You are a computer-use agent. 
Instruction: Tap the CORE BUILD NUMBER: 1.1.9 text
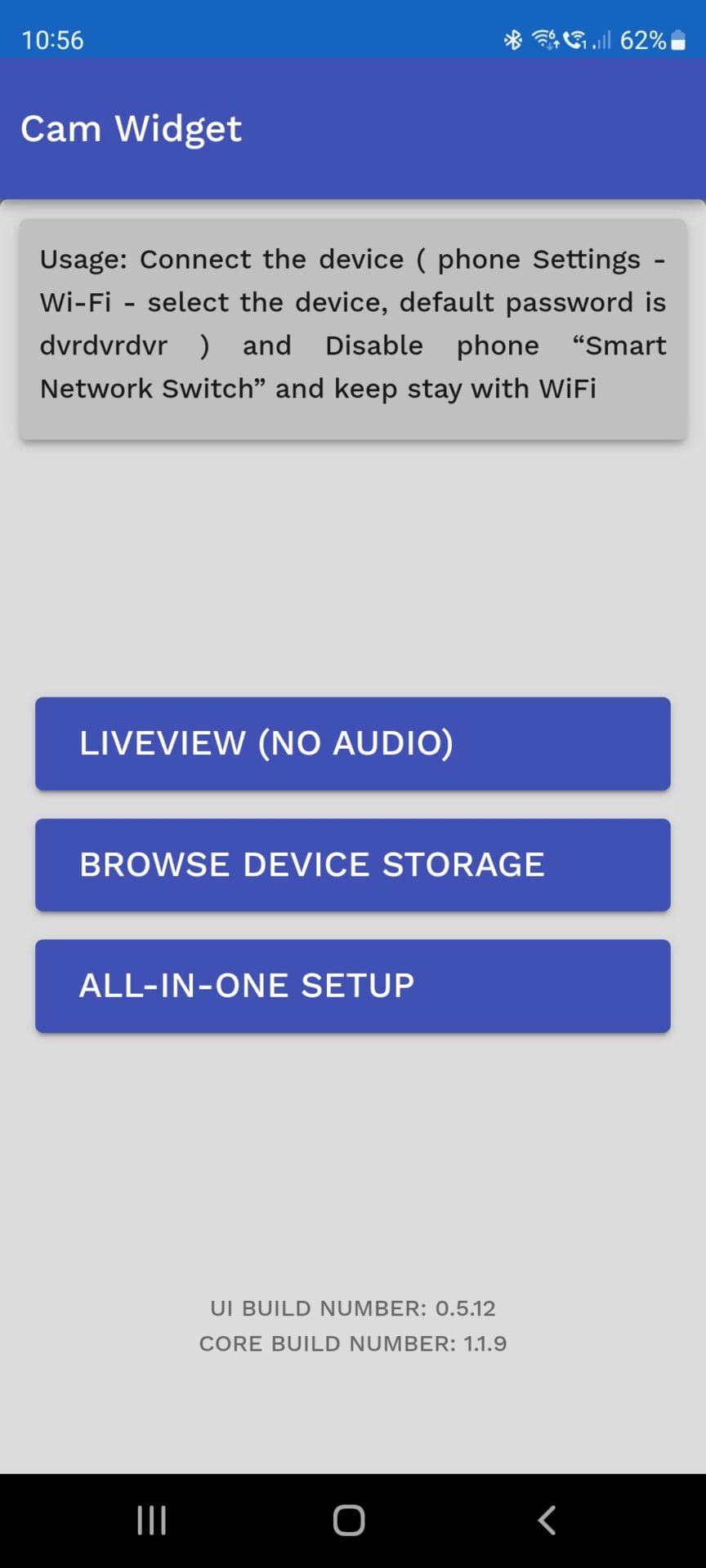pyautogui.click(x=353, y=1343)
